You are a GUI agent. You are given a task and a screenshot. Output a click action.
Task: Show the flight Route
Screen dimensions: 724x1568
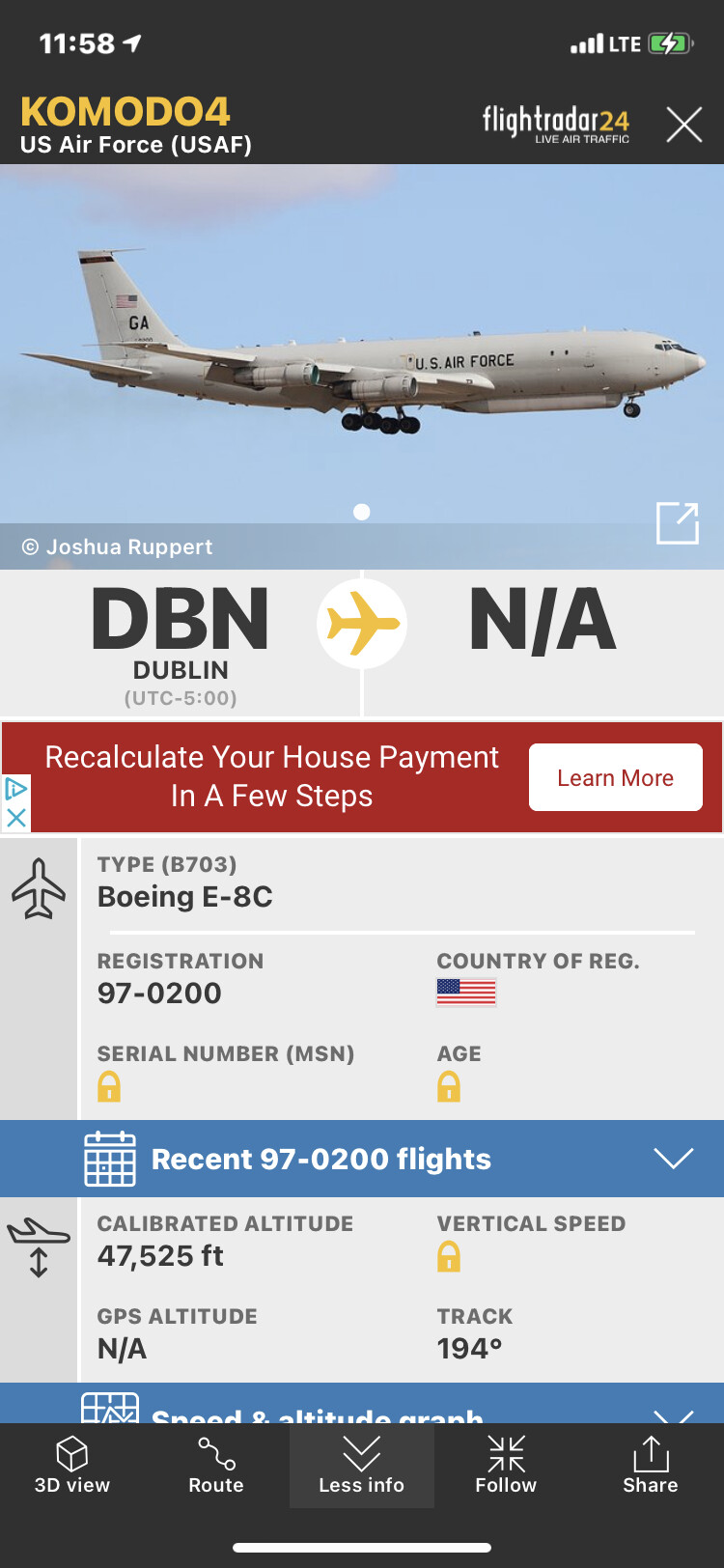[x=216, y=1466]
